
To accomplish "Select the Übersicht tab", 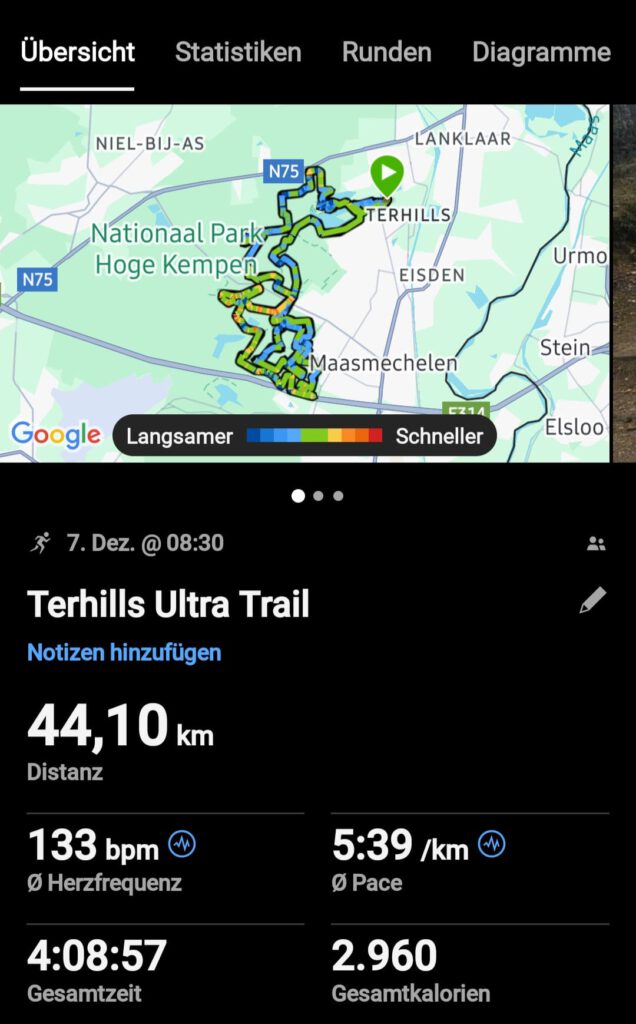I will coord(77,52).
